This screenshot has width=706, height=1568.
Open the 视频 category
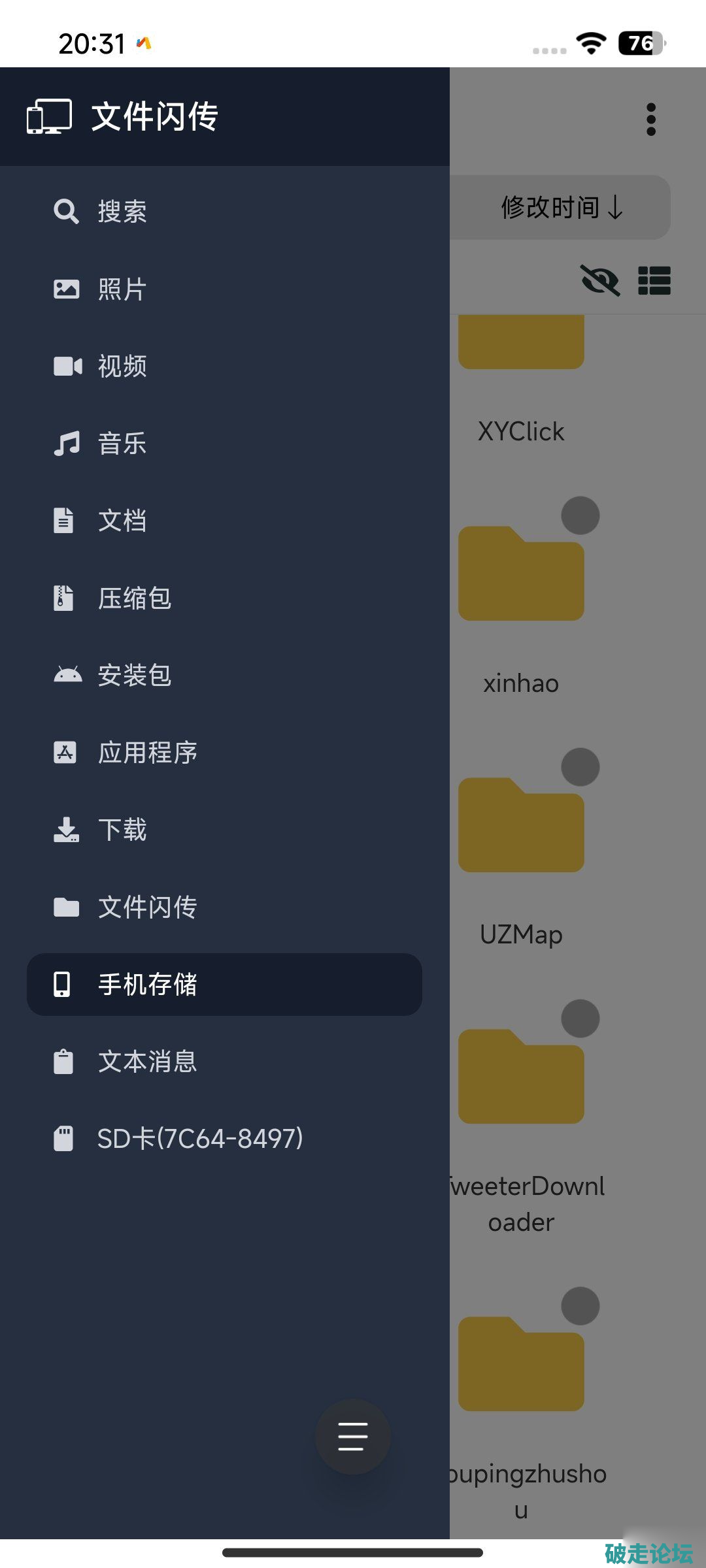tap(122, 366)
